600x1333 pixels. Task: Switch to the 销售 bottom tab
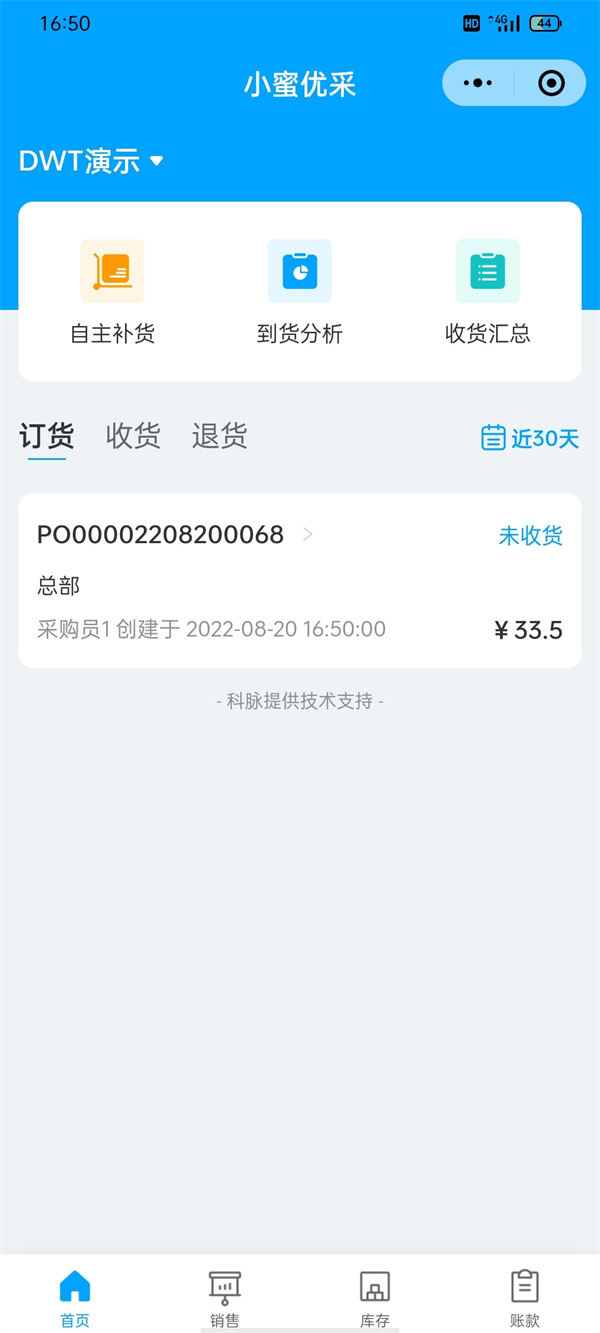pyautogui.click(x=225, y=1298)
